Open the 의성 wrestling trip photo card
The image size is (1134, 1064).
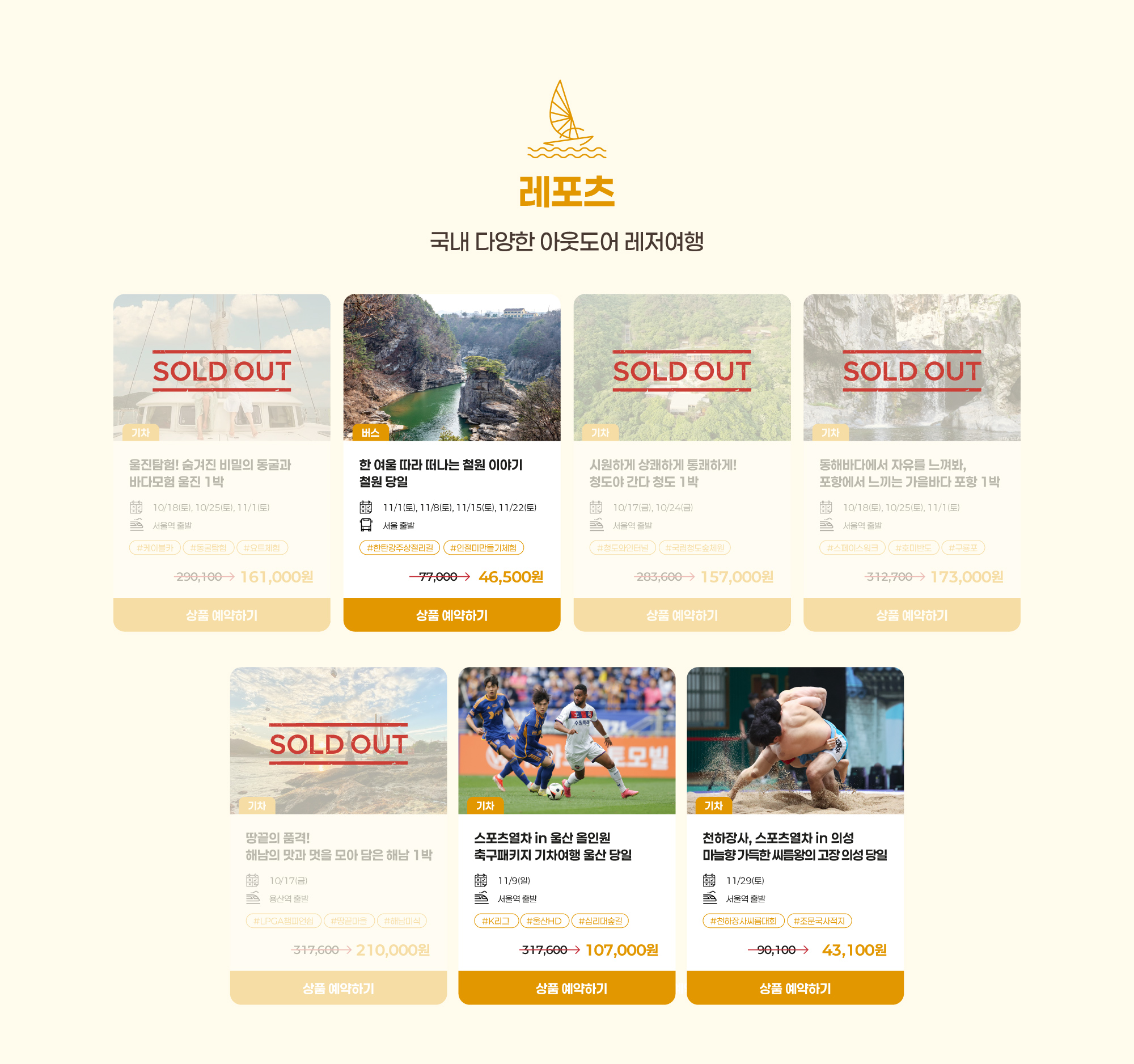coord(794,740)
